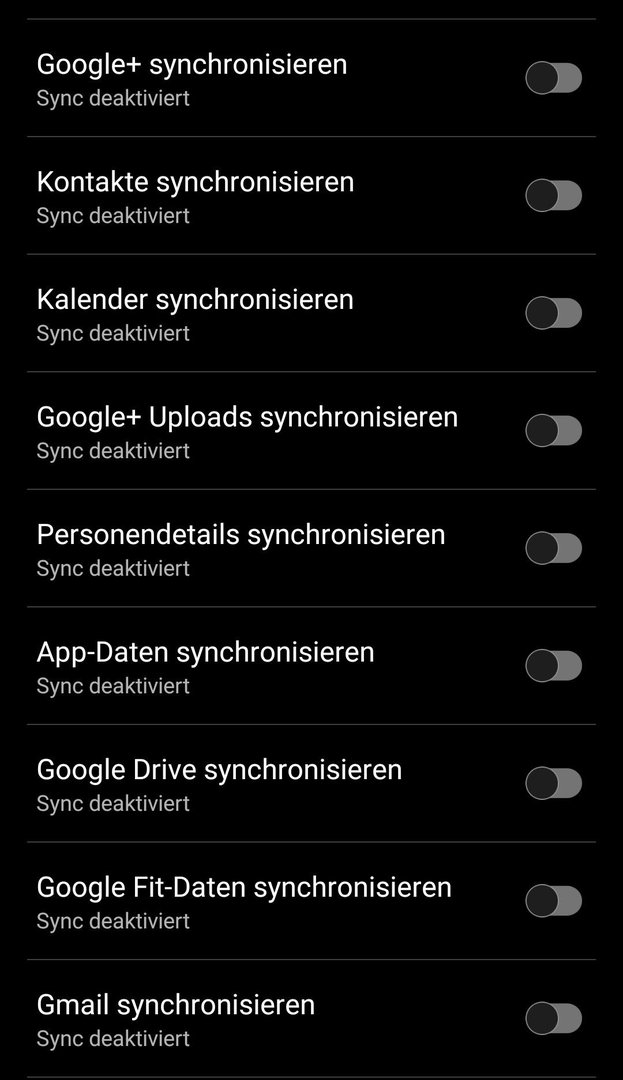Switch on Gmail synchronisieren
Screen dimensions: 623x1080
(553, 1019)
